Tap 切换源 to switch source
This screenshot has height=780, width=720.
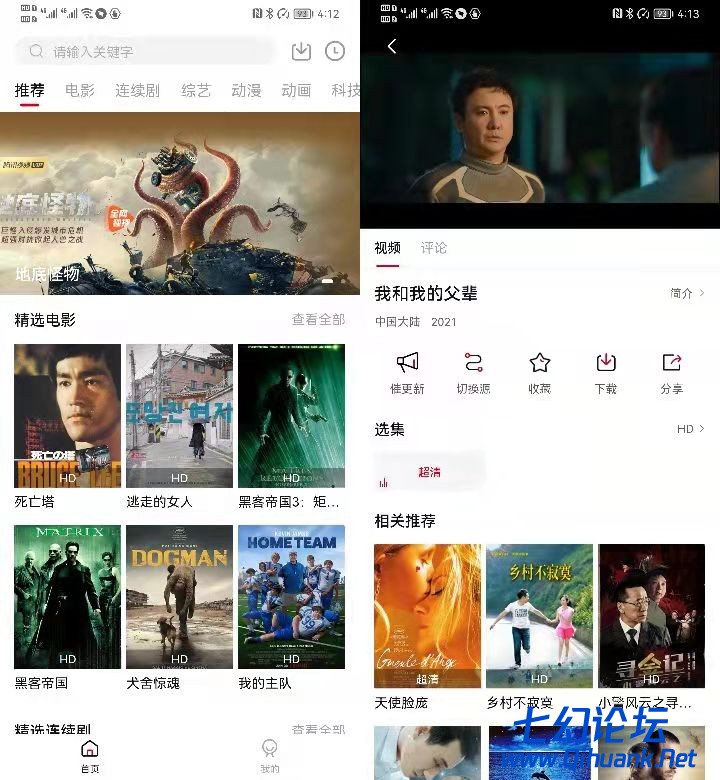473,372
